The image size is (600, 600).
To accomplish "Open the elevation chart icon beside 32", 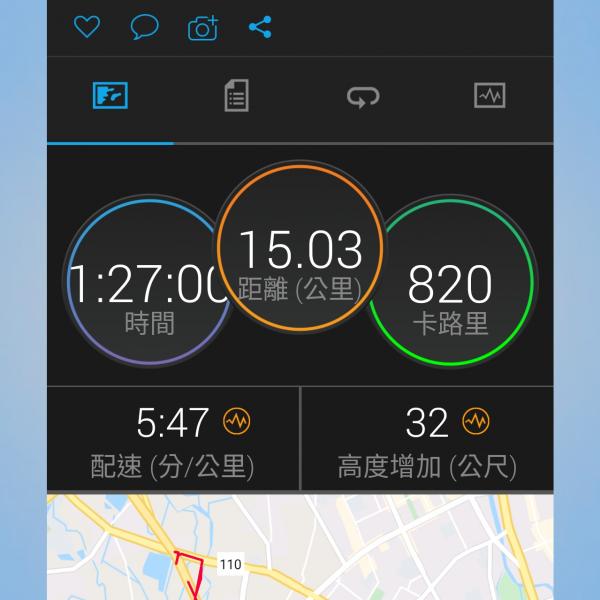I will [x=476, y=423].
